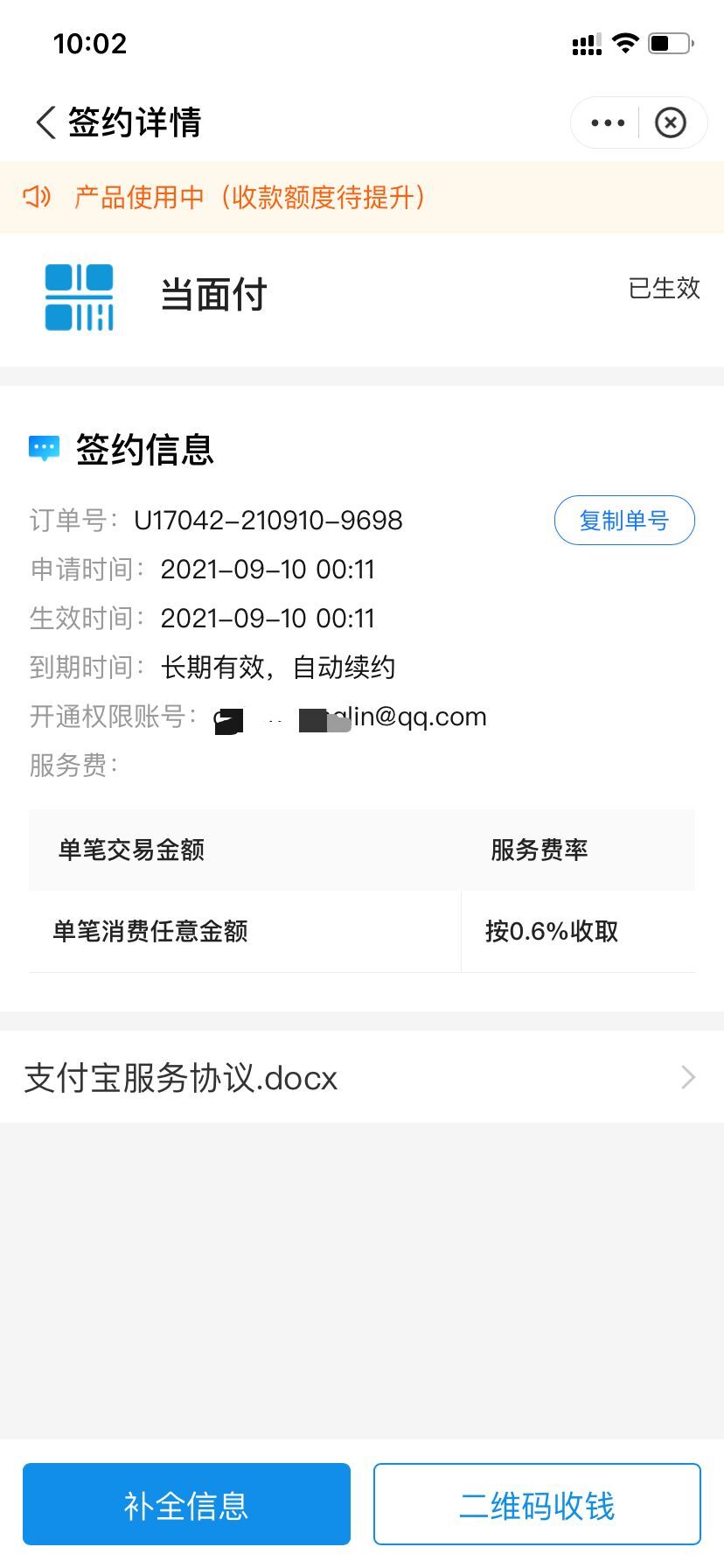
Task: Tap the speaker icon on the notice banner
Action: (x=37, y=198)
